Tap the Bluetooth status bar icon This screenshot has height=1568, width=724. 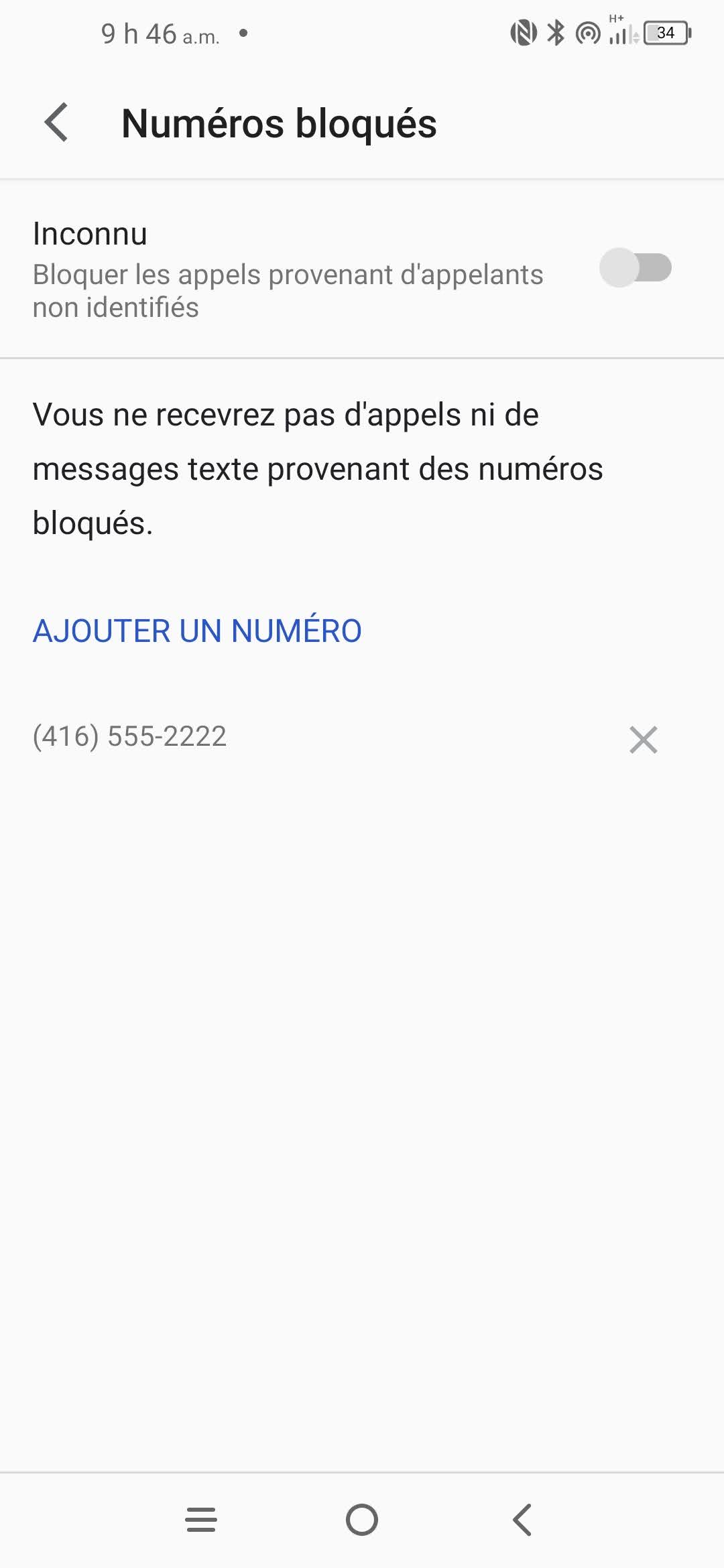click(555, 31)
